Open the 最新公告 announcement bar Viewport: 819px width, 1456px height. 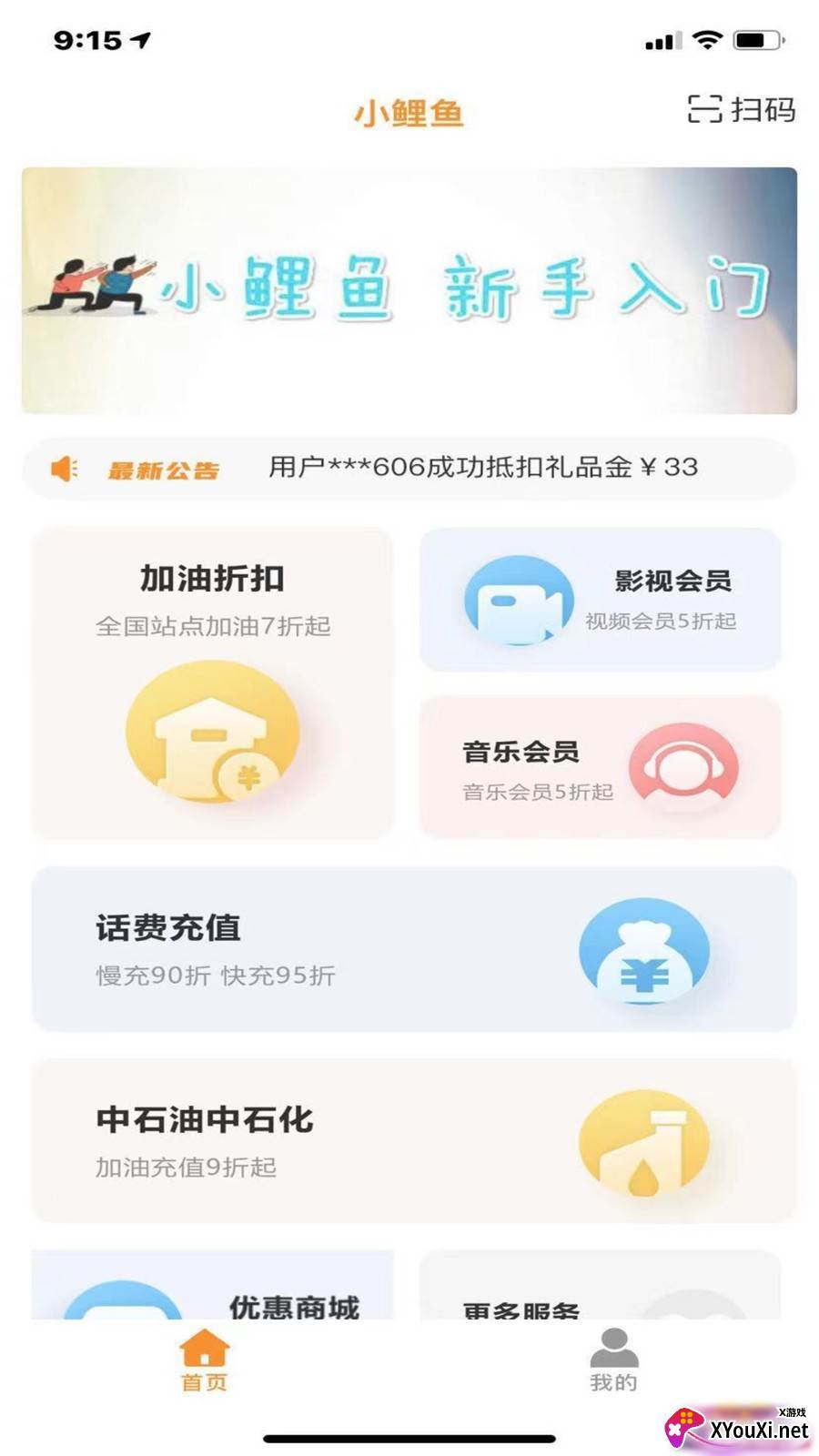[409, 469]
